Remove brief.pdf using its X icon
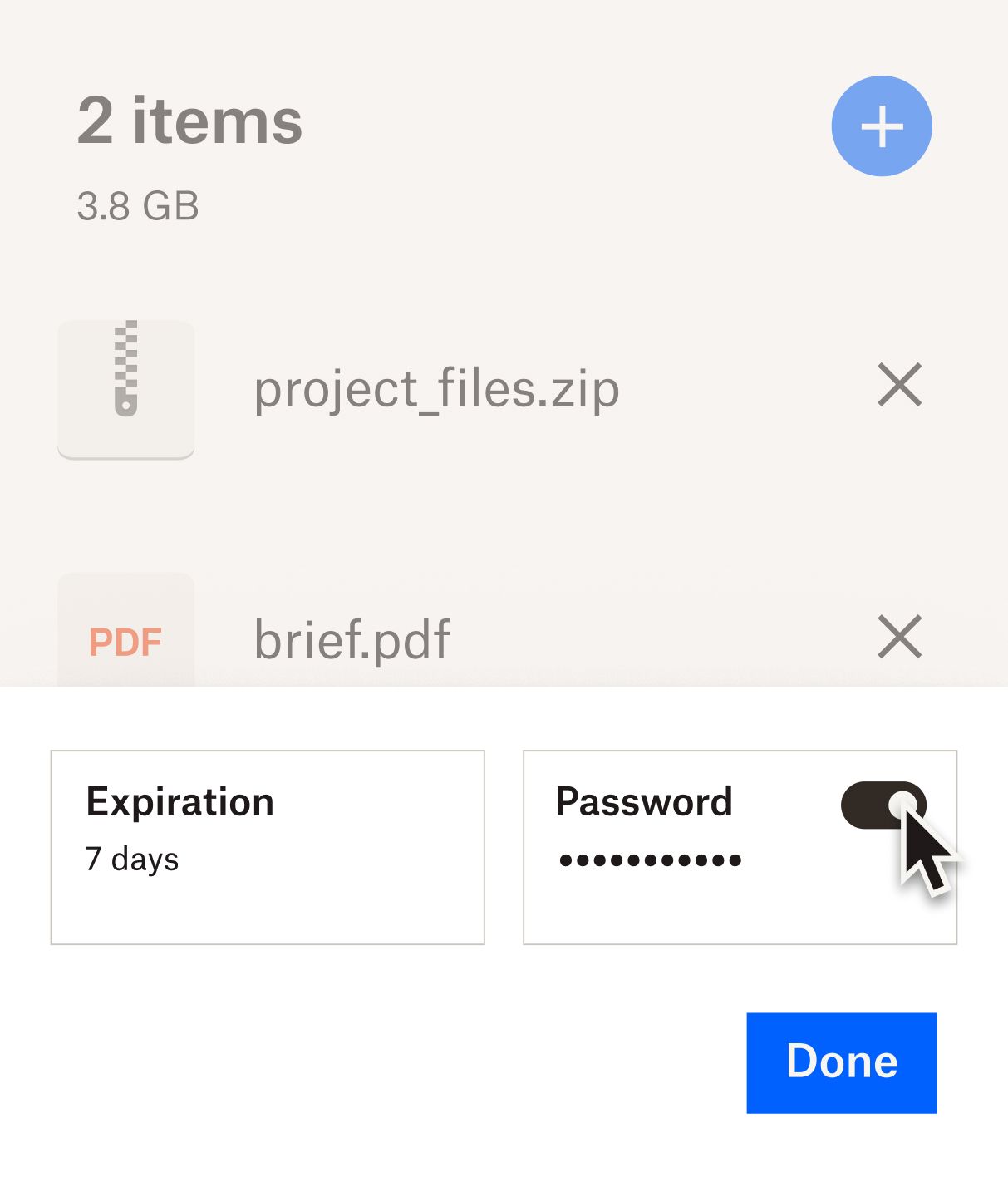Viewport: 1008px width, 1197px height. pyautogui.click(x=900, y=638)
